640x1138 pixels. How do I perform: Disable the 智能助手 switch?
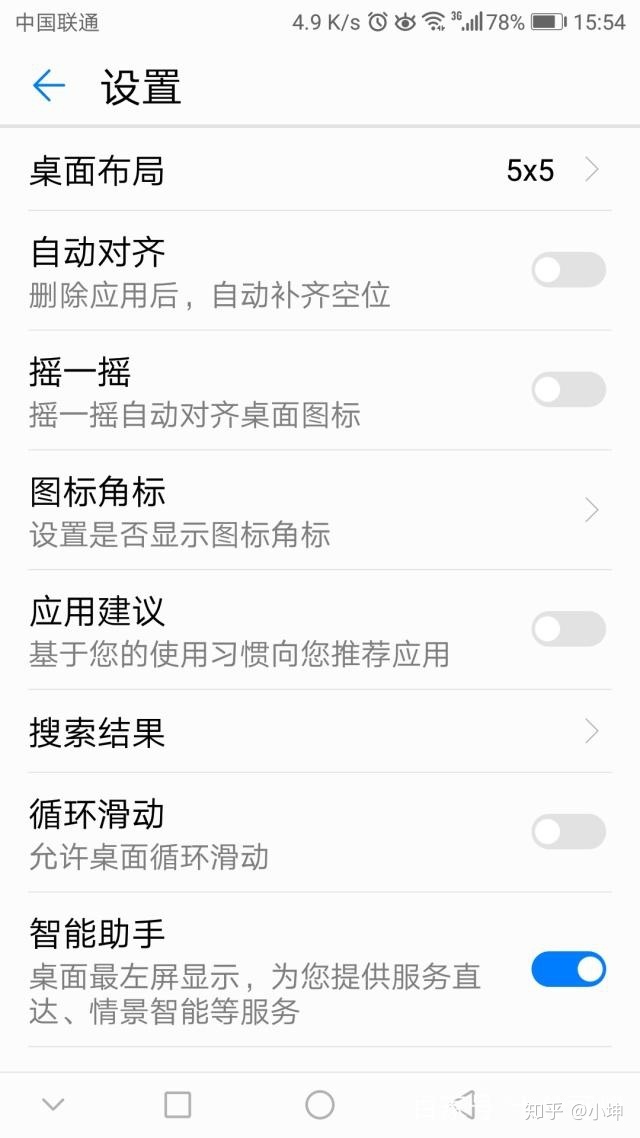point(567,969)
